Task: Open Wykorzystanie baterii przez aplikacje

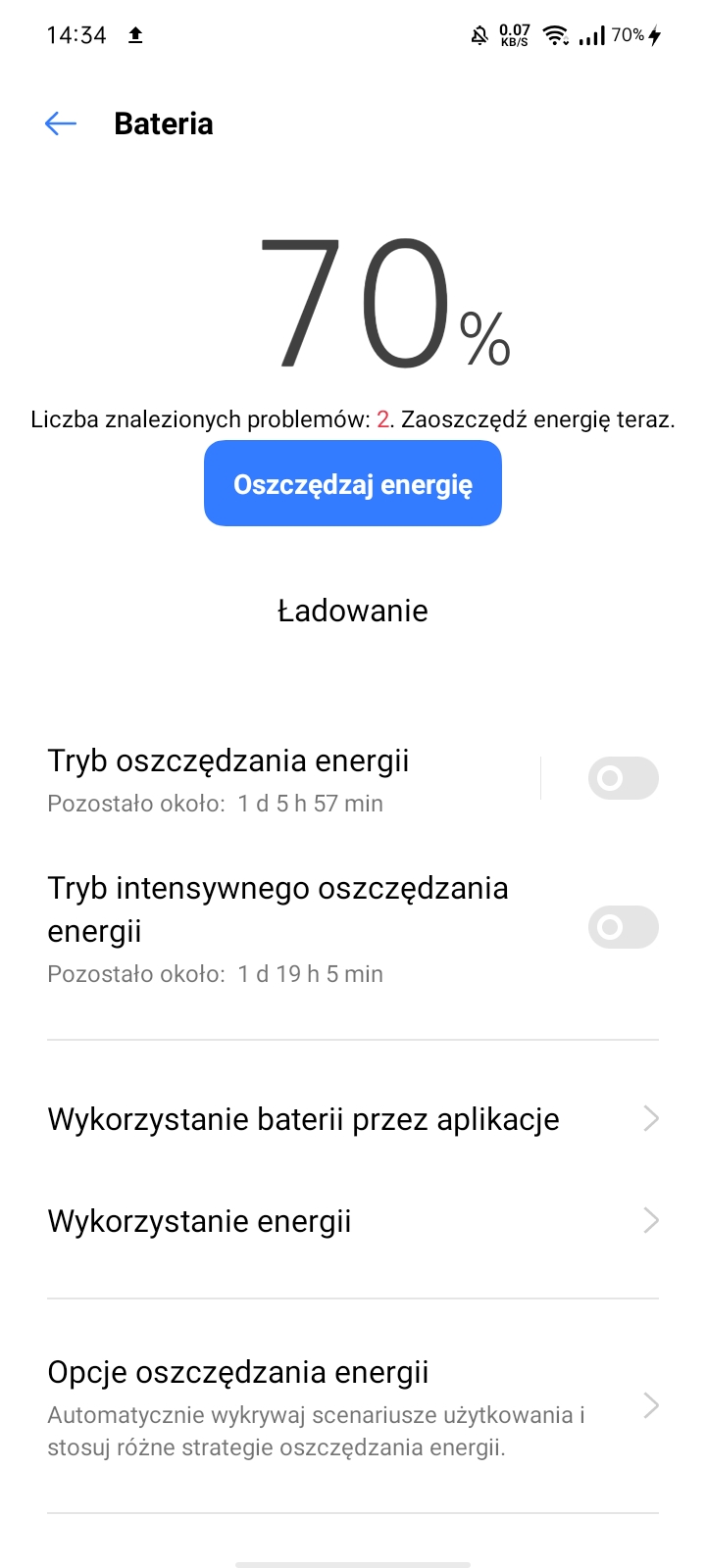Action: point(353,1119)
